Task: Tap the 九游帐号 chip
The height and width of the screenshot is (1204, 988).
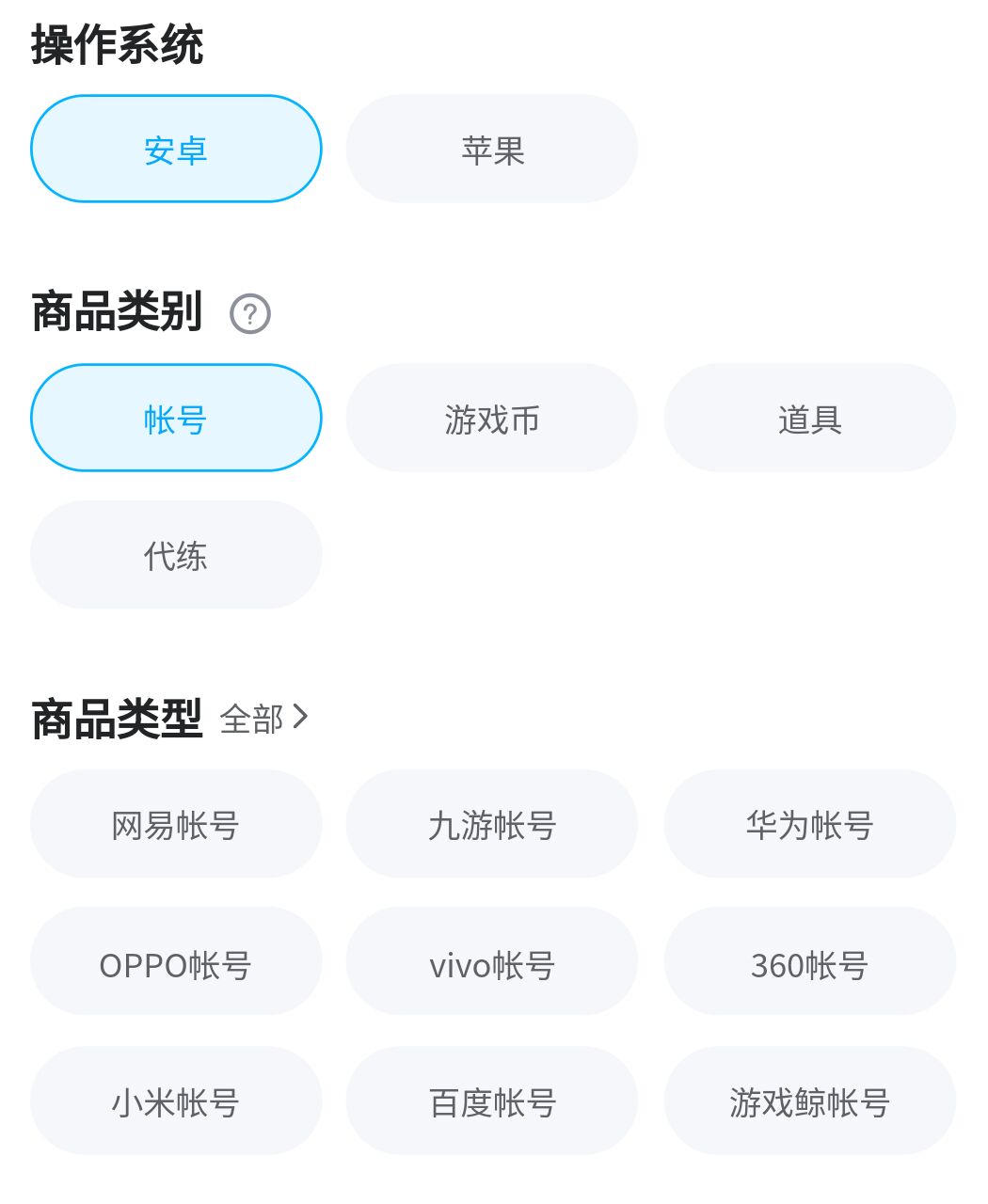Action: [x=492, y=824]
